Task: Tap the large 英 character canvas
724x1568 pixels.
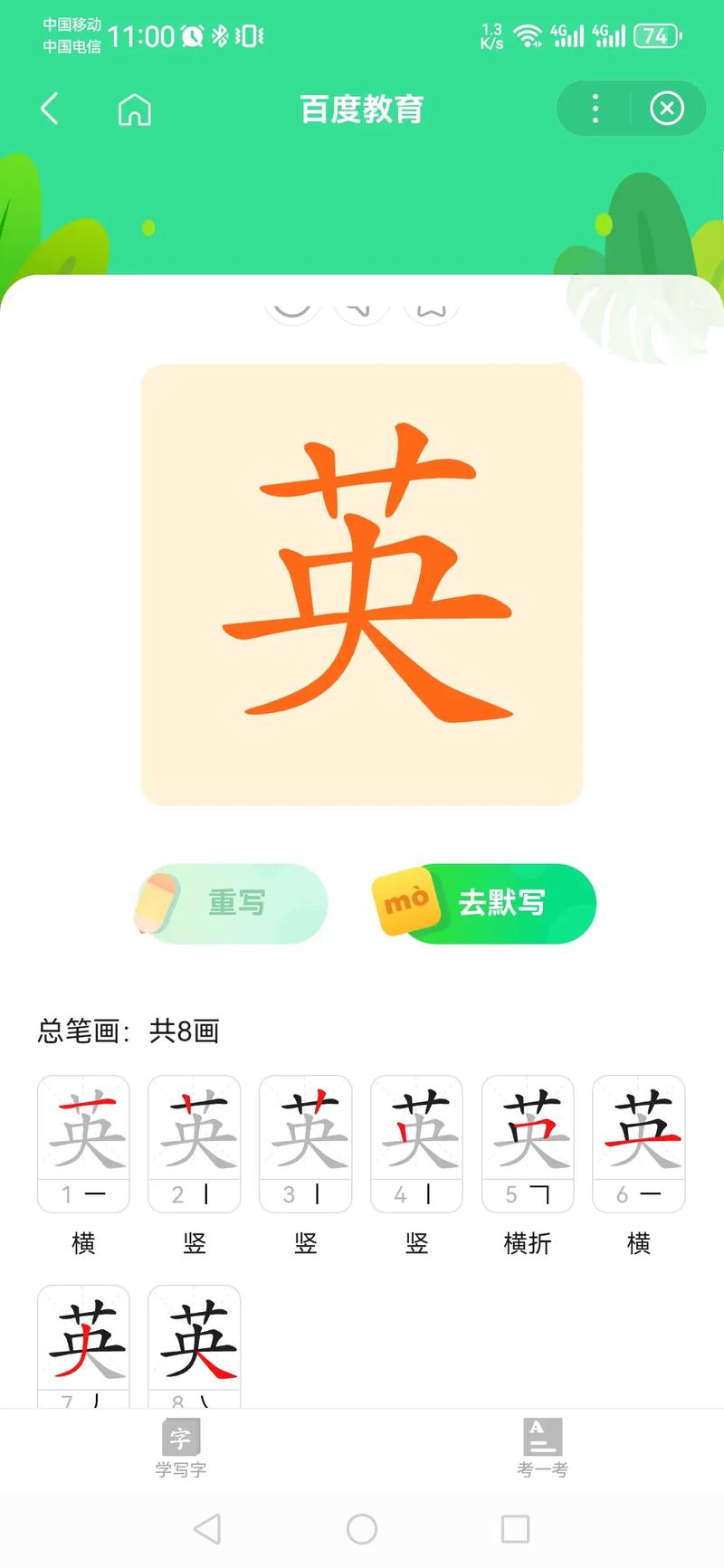Action: (362, 584)
